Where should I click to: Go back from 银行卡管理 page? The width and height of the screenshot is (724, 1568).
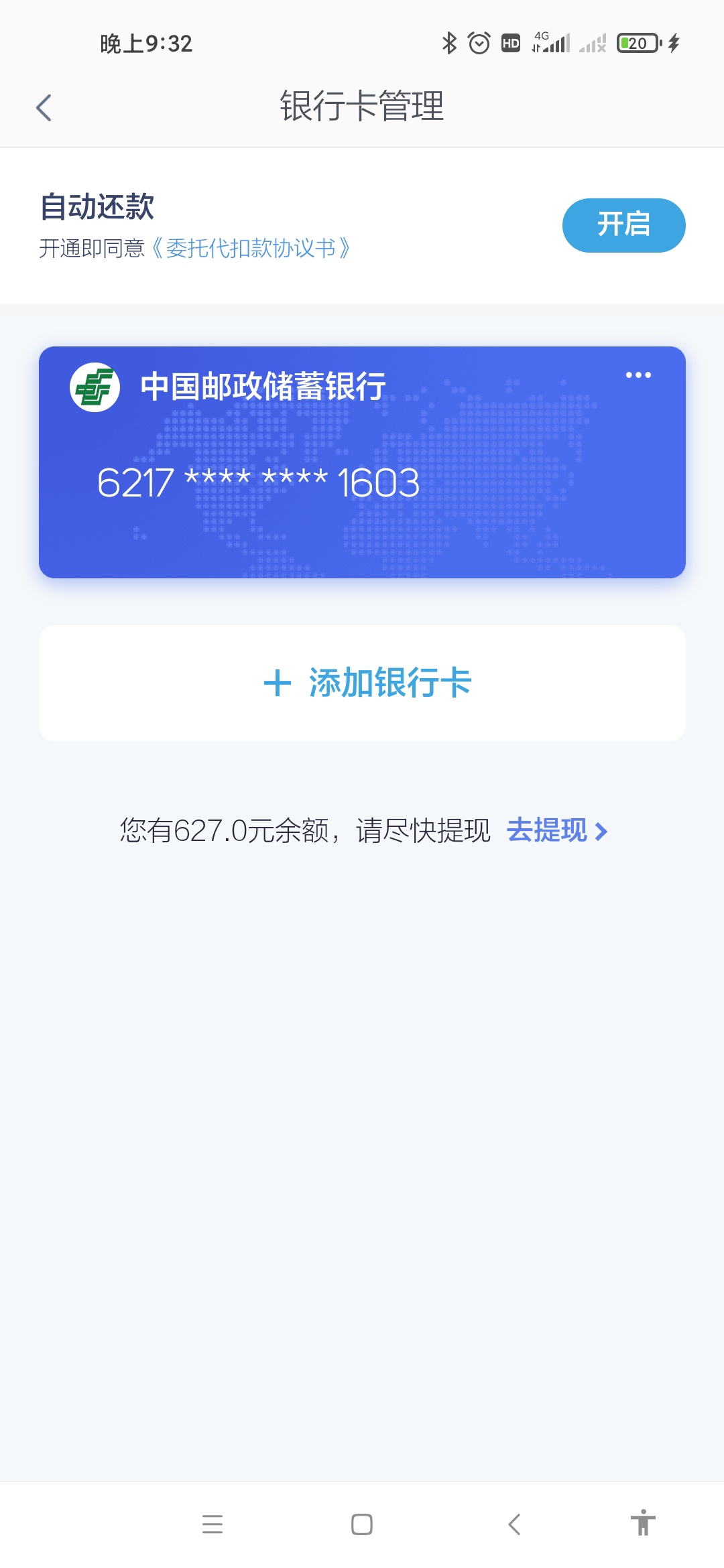[x=44, y=107]
